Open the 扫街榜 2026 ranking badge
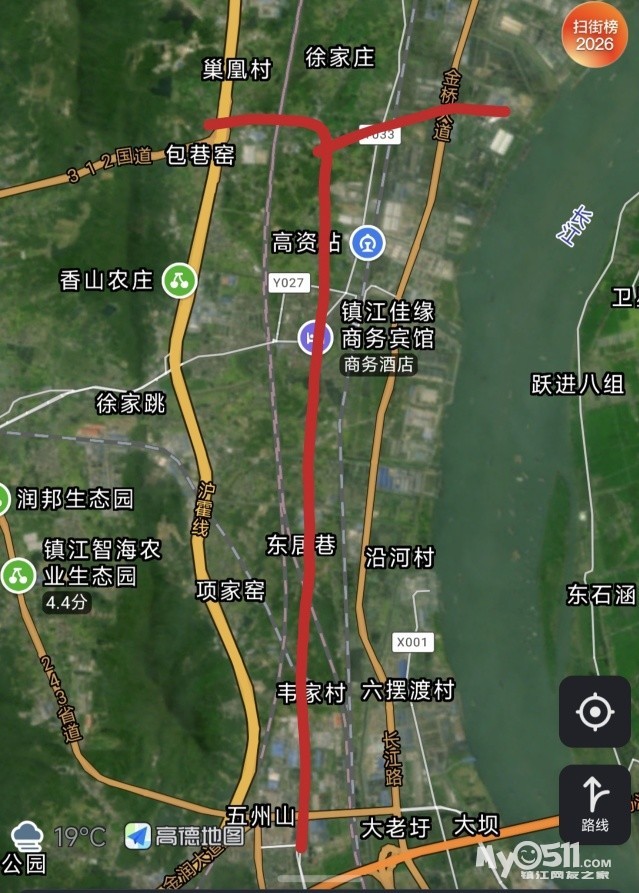This screenshot has height=893, width=639. [593, 34]
